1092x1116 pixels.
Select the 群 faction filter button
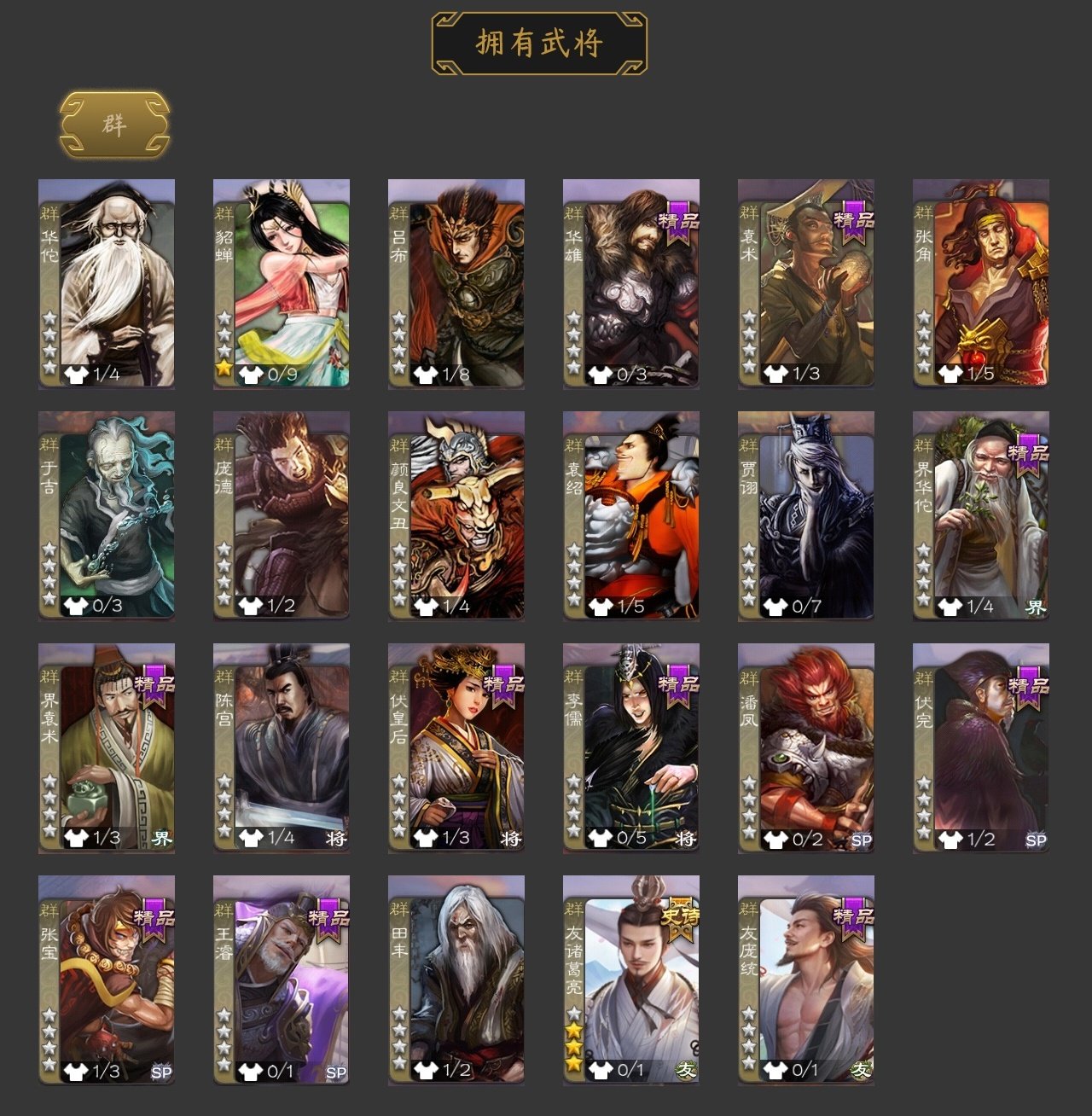(114, 125)
